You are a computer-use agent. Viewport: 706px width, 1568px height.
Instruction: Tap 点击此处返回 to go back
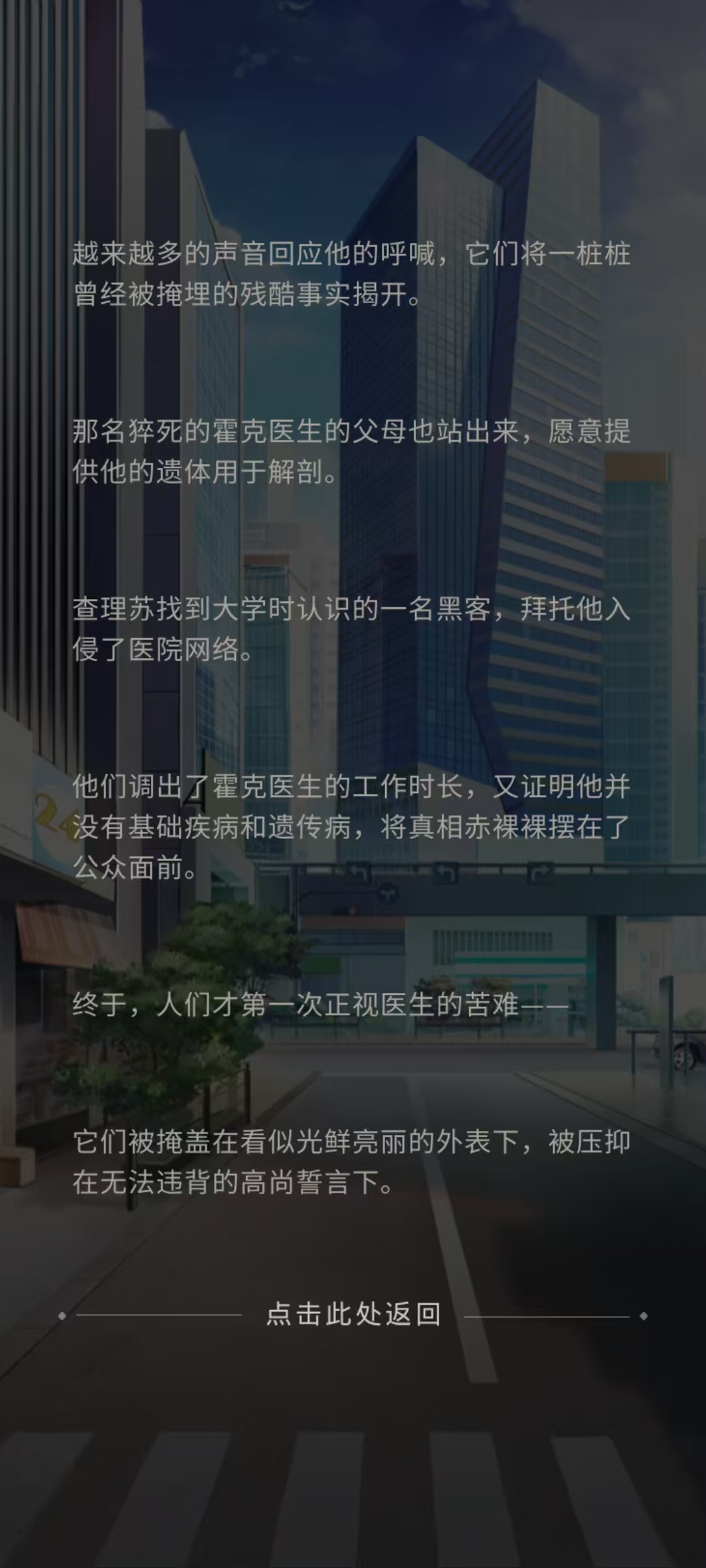click(x=353, y=1315)
